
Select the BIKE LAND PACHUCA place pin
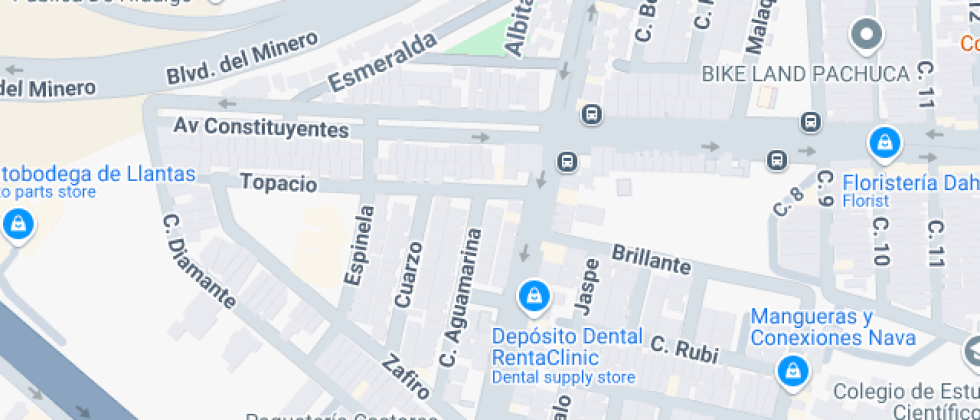[866, 34]
